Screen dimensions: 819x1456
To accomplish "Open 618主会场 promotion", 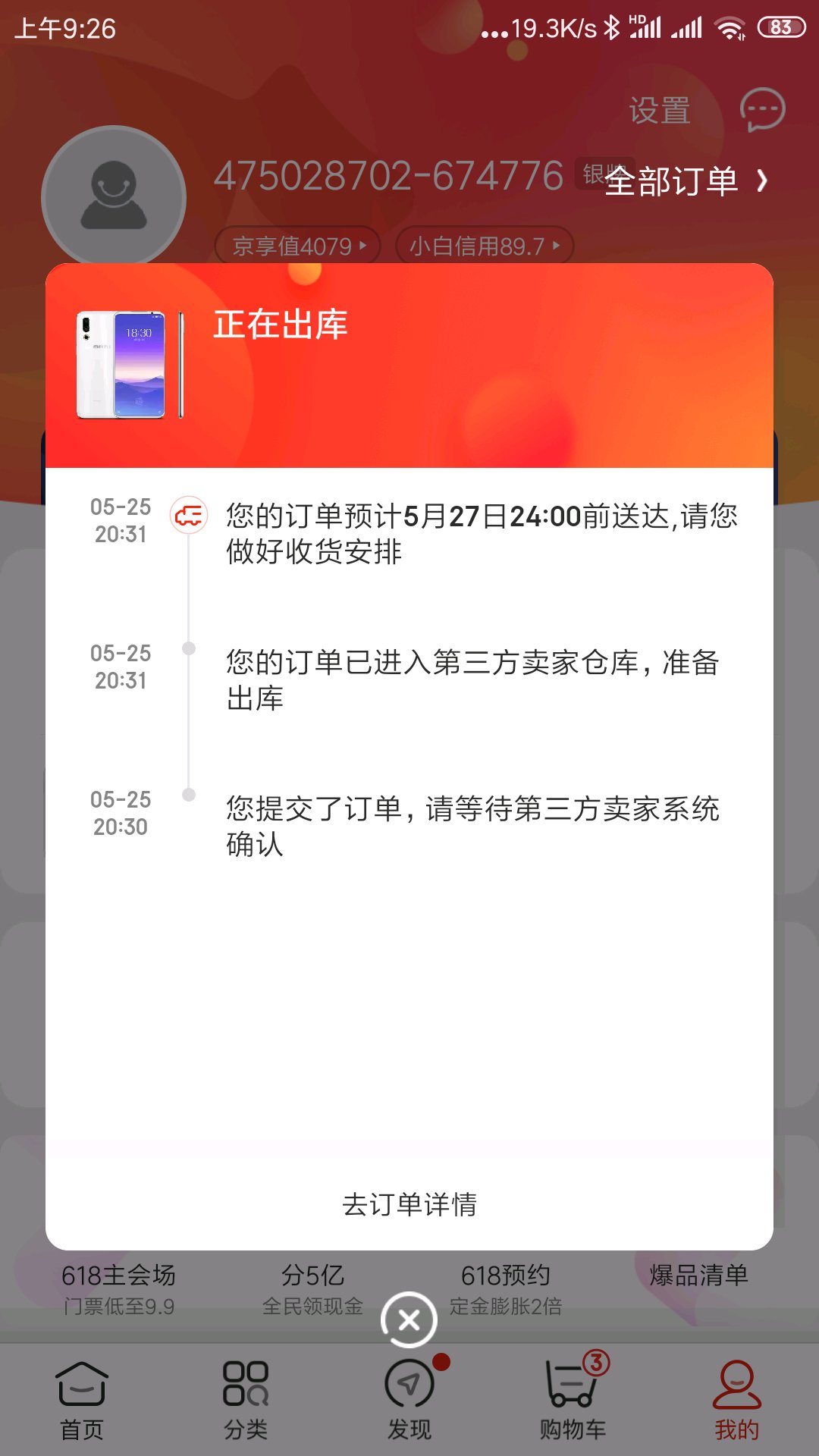I will (118, 1289).
